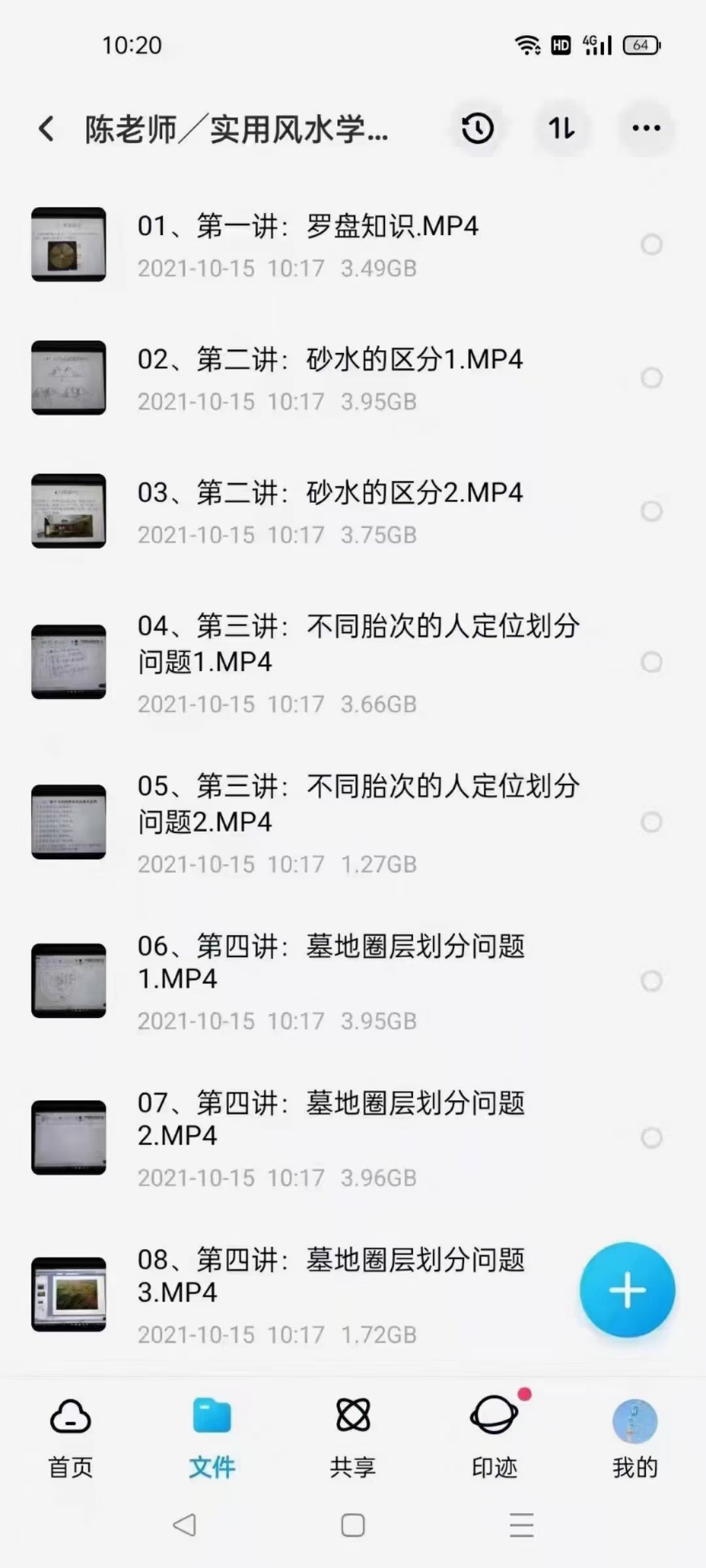This screenshot has width=706, height=1568.
Task: Tap the blue plus button to add files
Action: point(626,1290)
